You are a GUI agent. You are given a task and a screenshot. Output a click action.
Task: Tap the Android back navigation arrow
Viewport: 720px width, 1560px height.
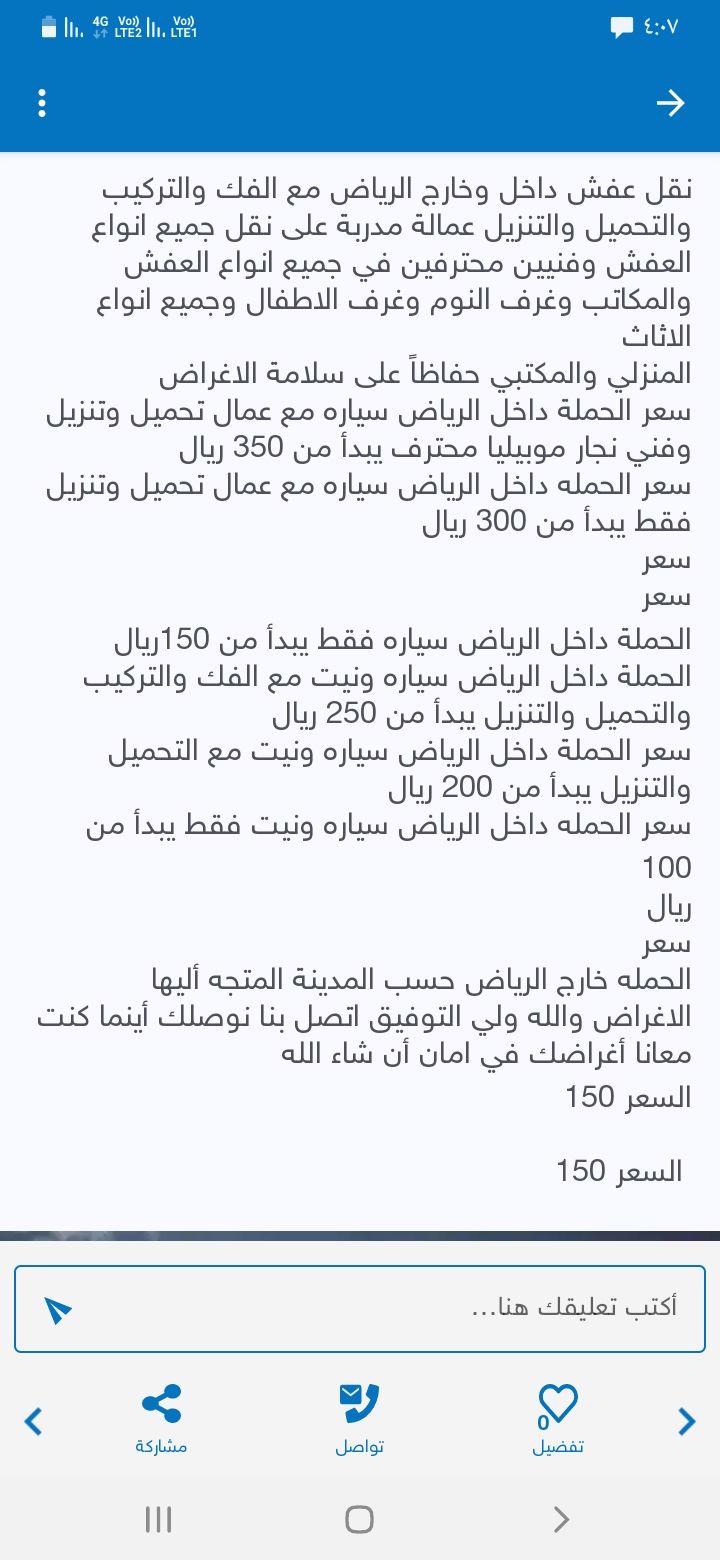click(559, 1519)
